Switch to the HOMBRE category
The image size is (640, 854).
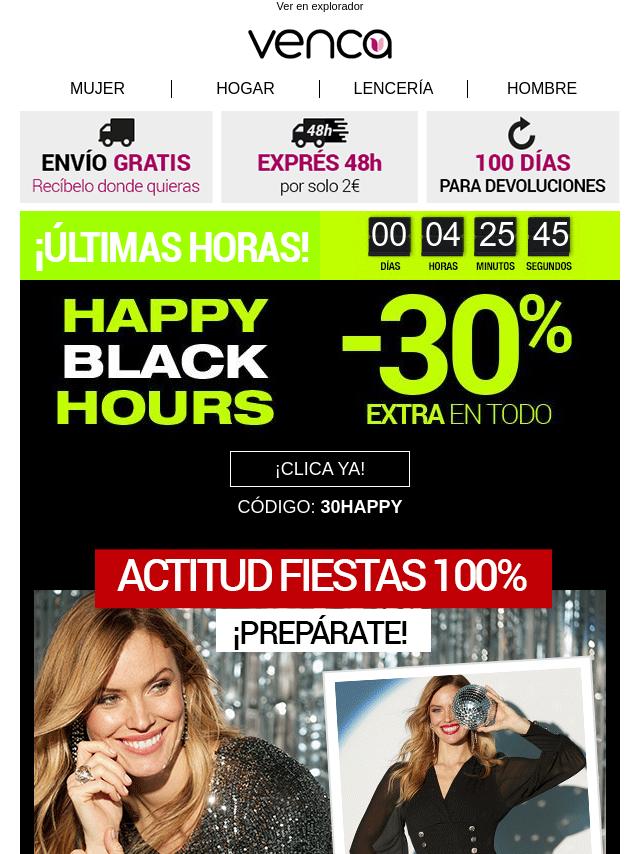(541, 89)
